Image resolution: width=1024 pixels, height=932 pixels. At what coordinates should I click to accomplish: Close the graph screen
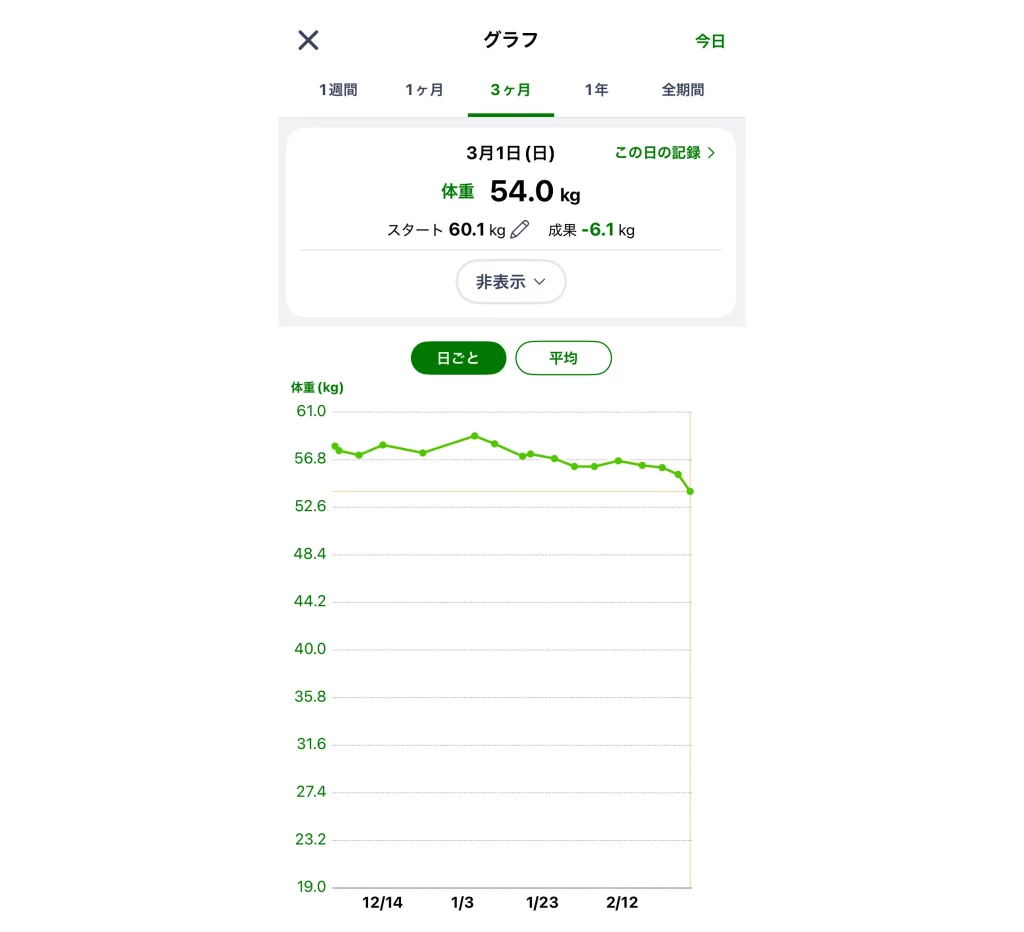(308, 40)
